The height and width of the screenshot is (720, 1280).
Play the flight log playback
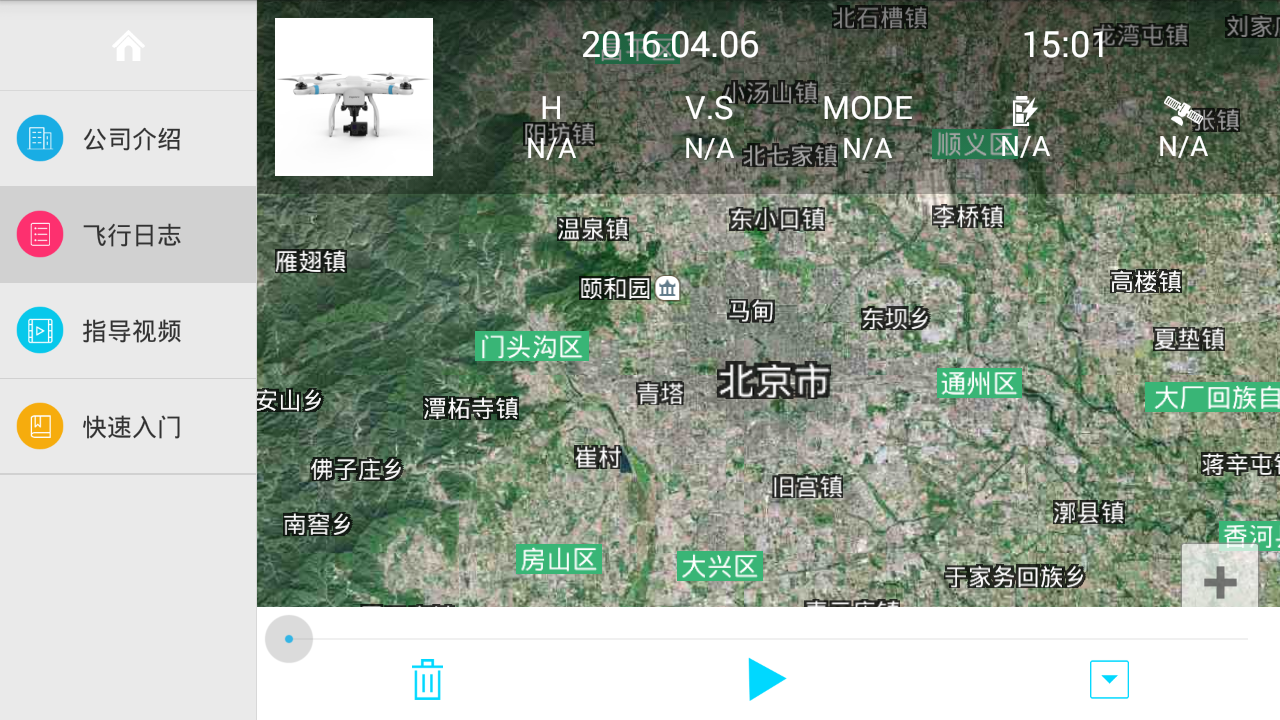pos(766,680)
